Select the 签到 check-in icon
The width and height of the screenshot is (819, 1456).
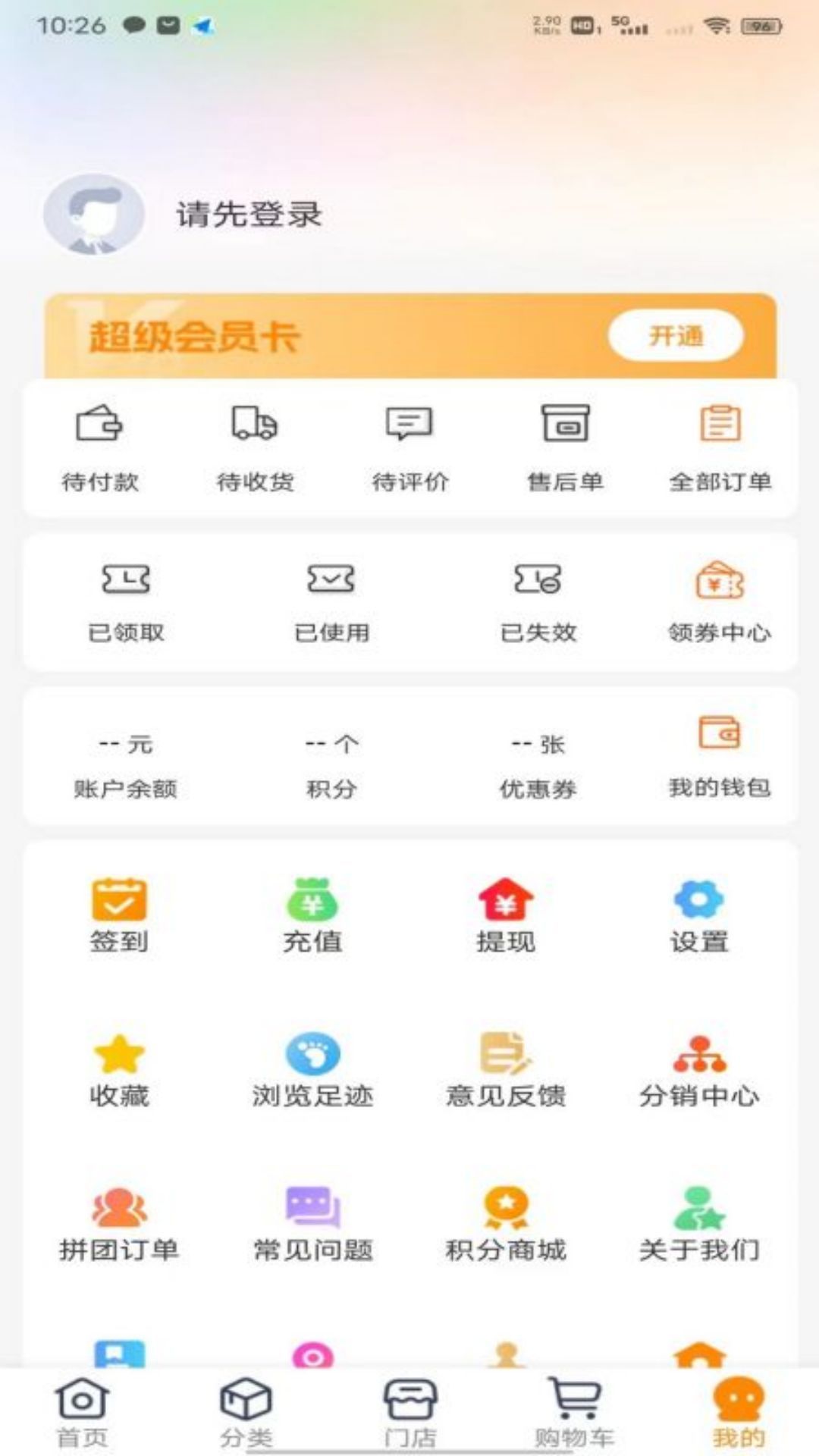(118, 914)
